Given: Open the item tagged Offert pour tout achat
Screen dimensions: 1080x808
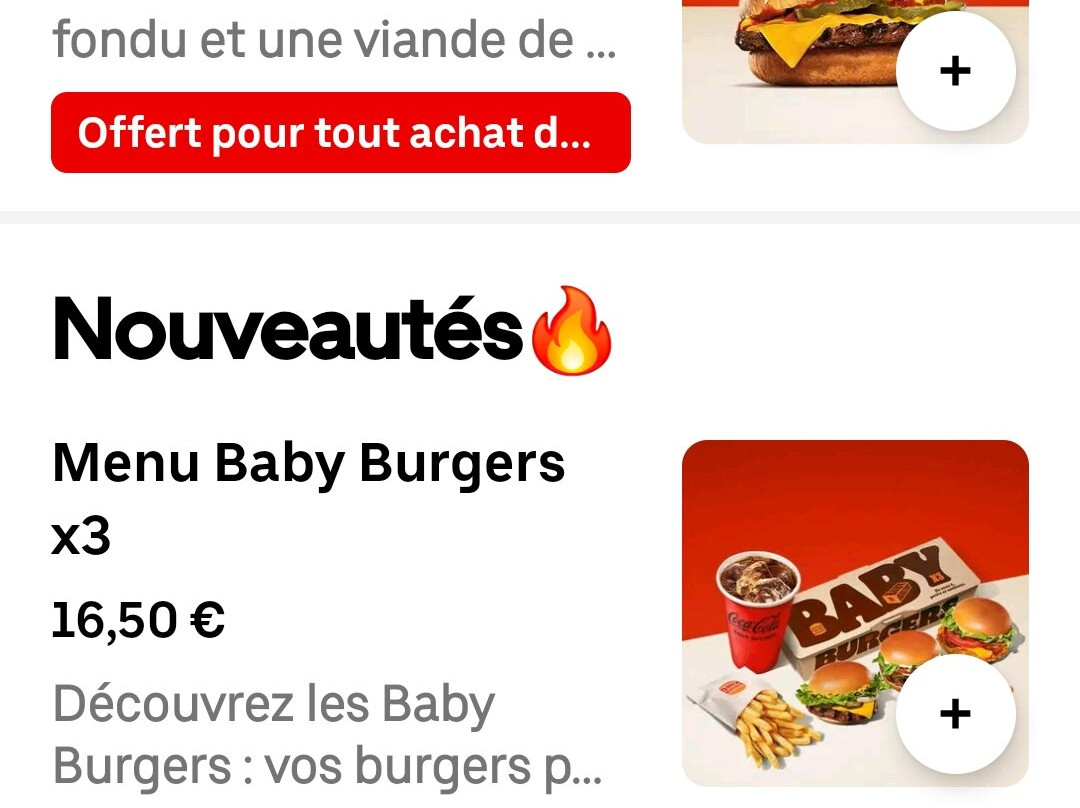Looking at the screenshot, I should [340, 133].
